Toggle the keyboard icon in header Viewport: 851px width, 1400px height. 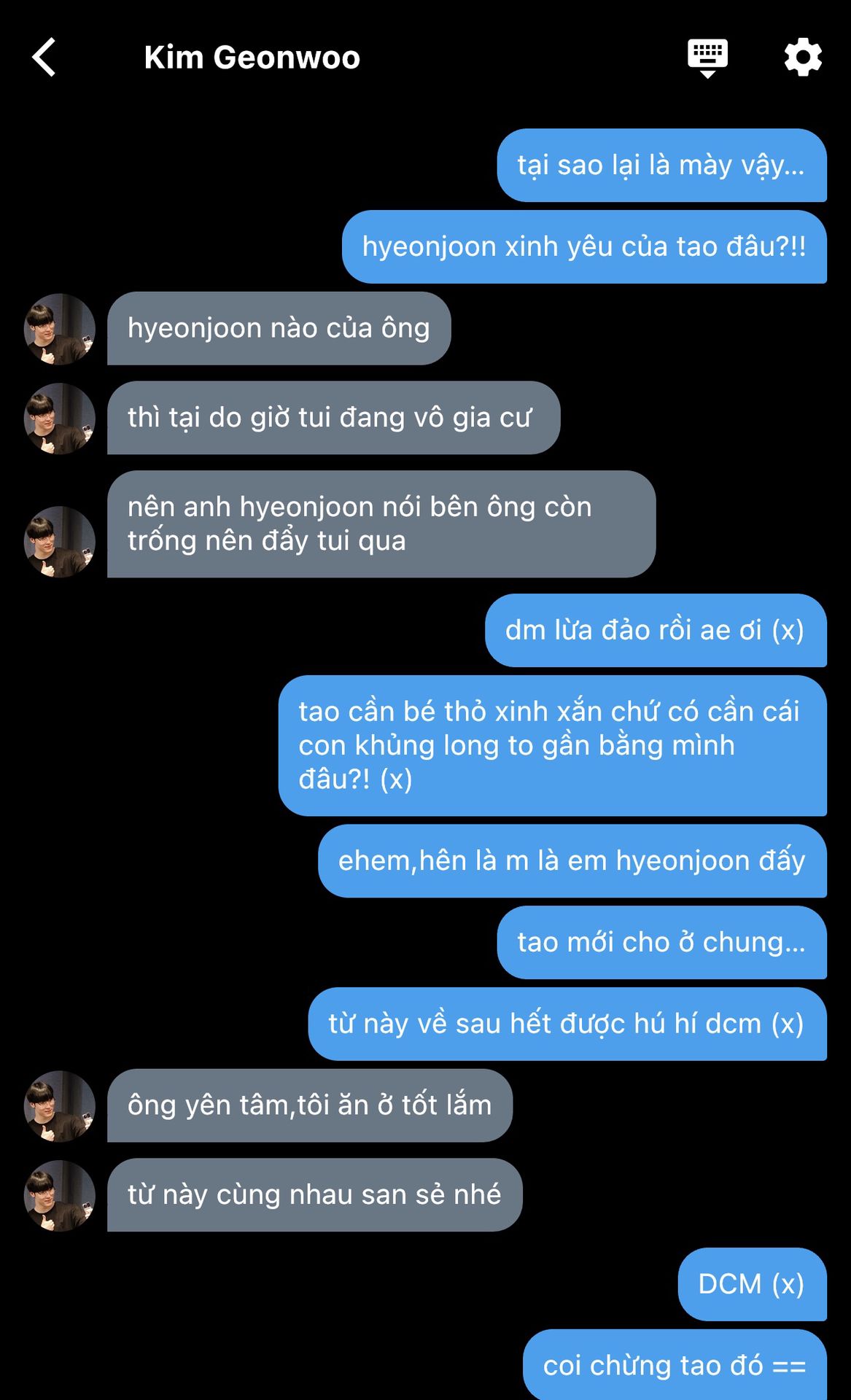(x=707, y=58)
